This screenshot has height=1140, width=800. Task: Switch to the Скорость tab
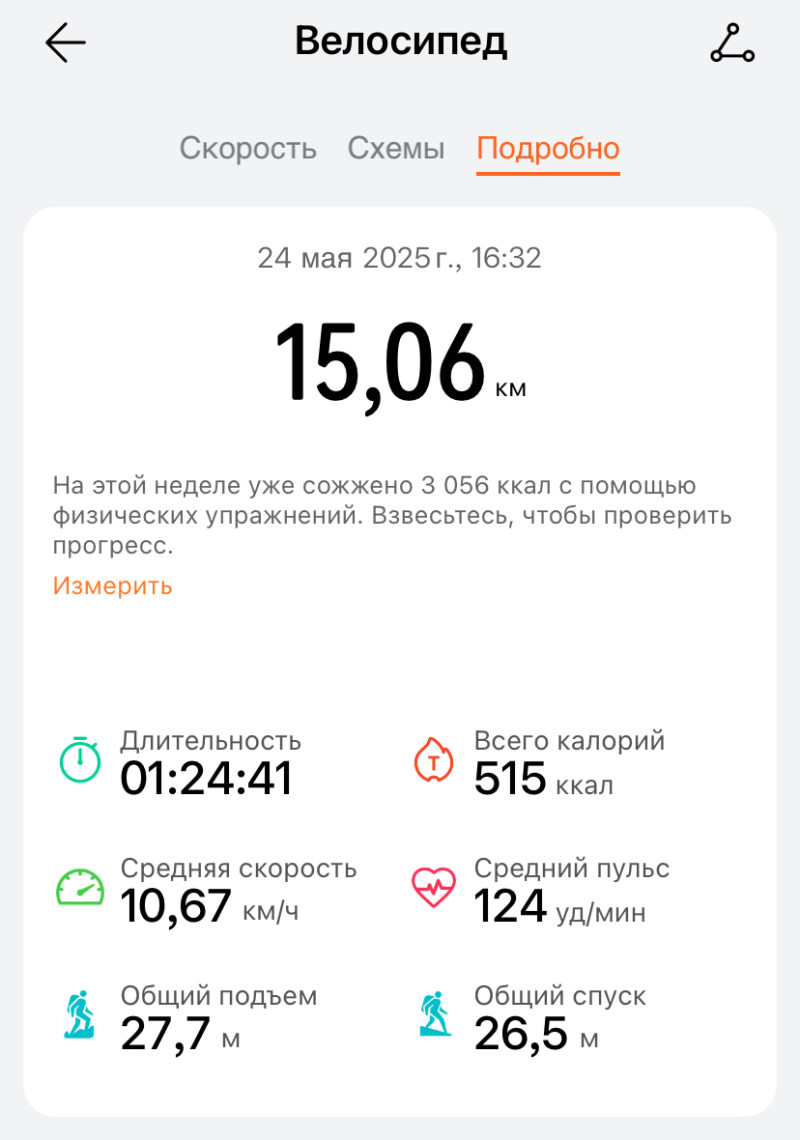pos(248,149)
